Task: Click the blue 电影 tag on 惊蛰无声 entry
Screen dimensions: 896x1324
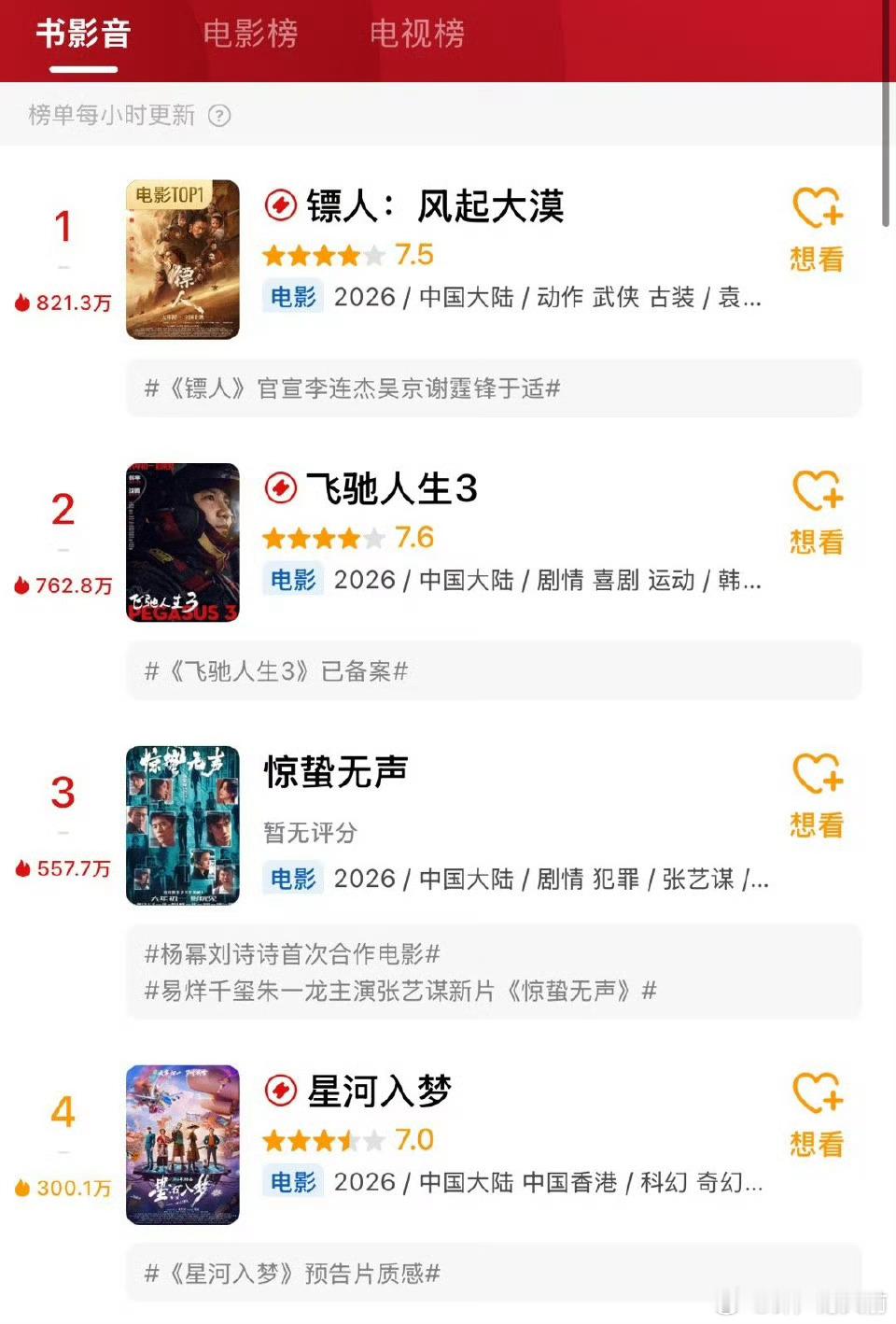Action: click(x=292, y=879)
